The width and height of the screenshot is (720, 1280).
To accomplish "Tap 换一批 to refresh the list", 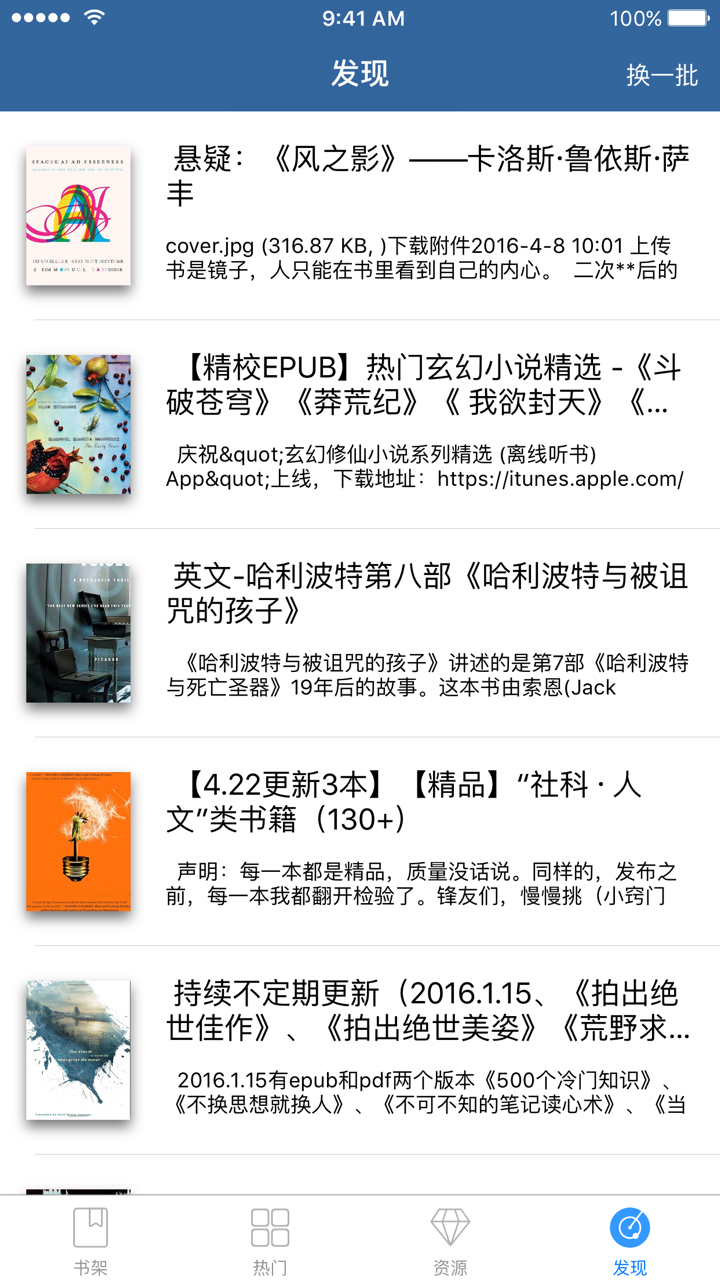I will point(659,76).
